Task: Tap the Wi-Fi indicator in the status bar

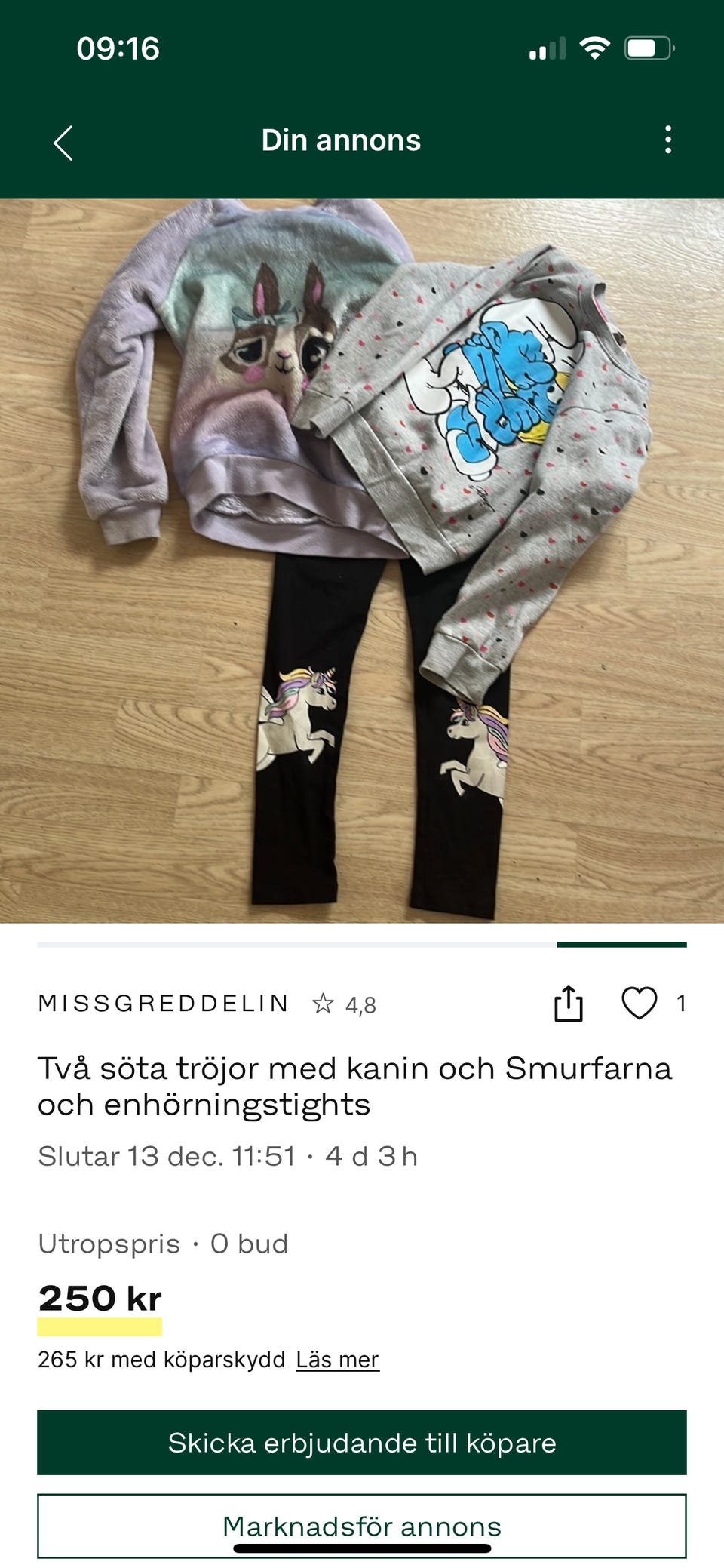Action: tap(593, 48)
